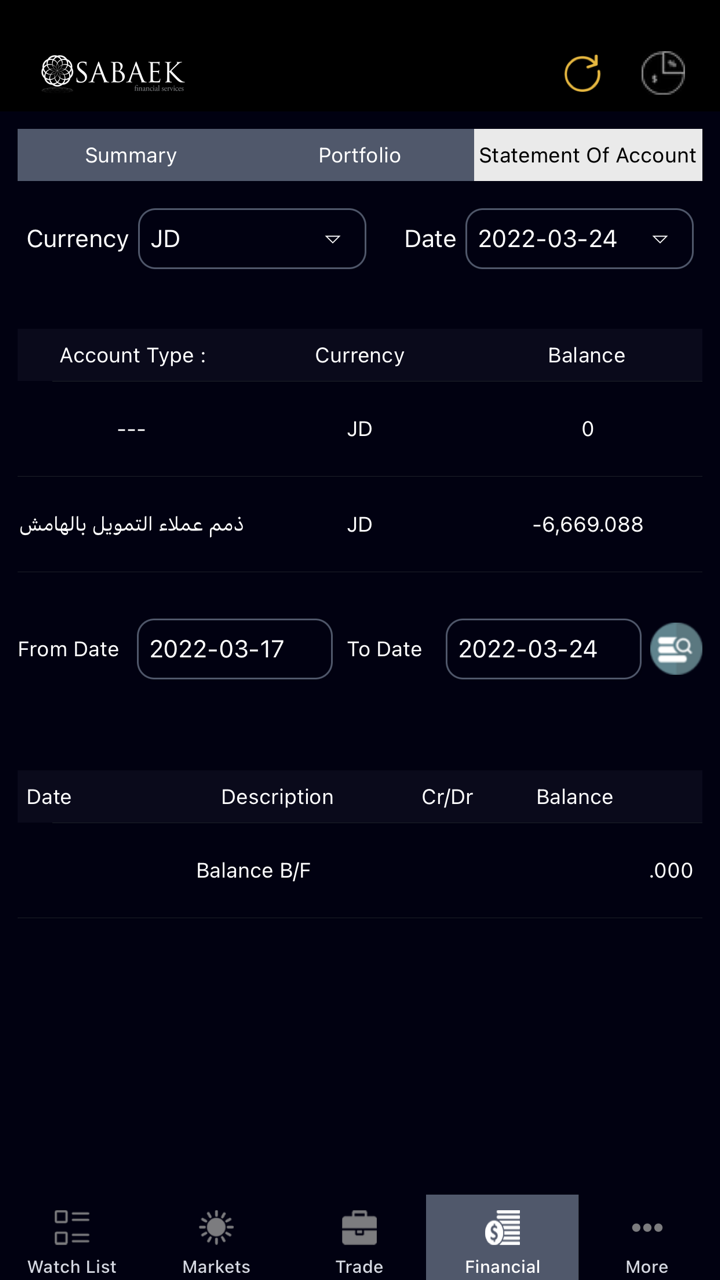Viewport: 720px width, 1280px height.
Task: Switch to the Summary tab
Action: pos(131,155)
